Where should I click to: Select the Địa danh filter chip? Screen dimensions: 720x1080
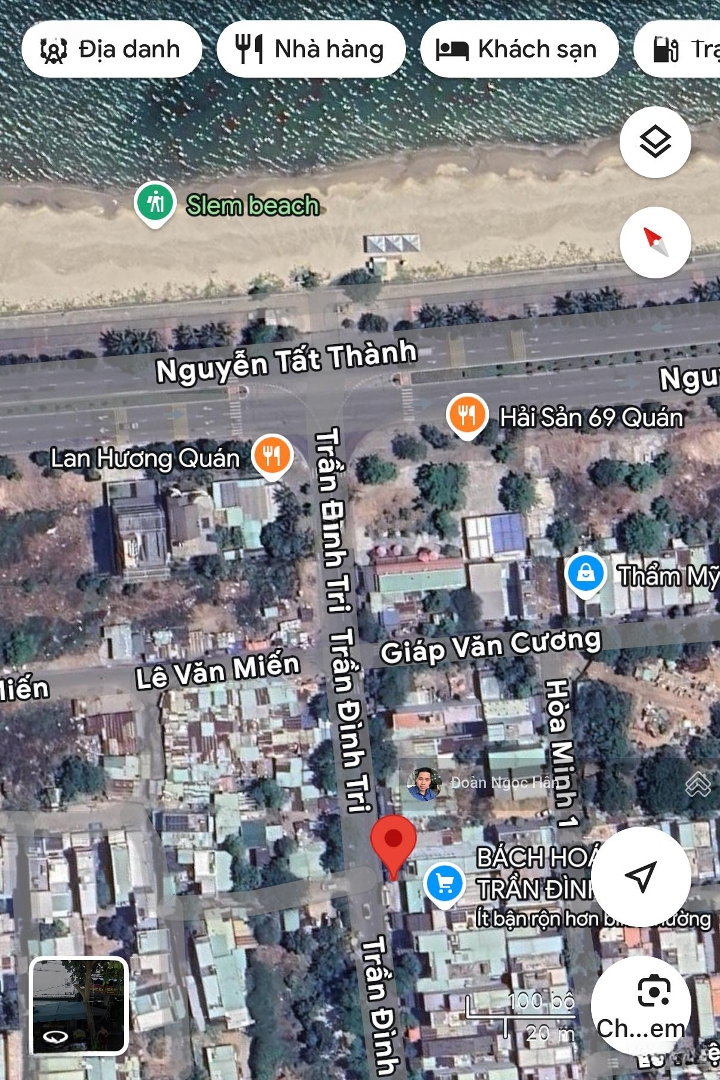(110, 49)
